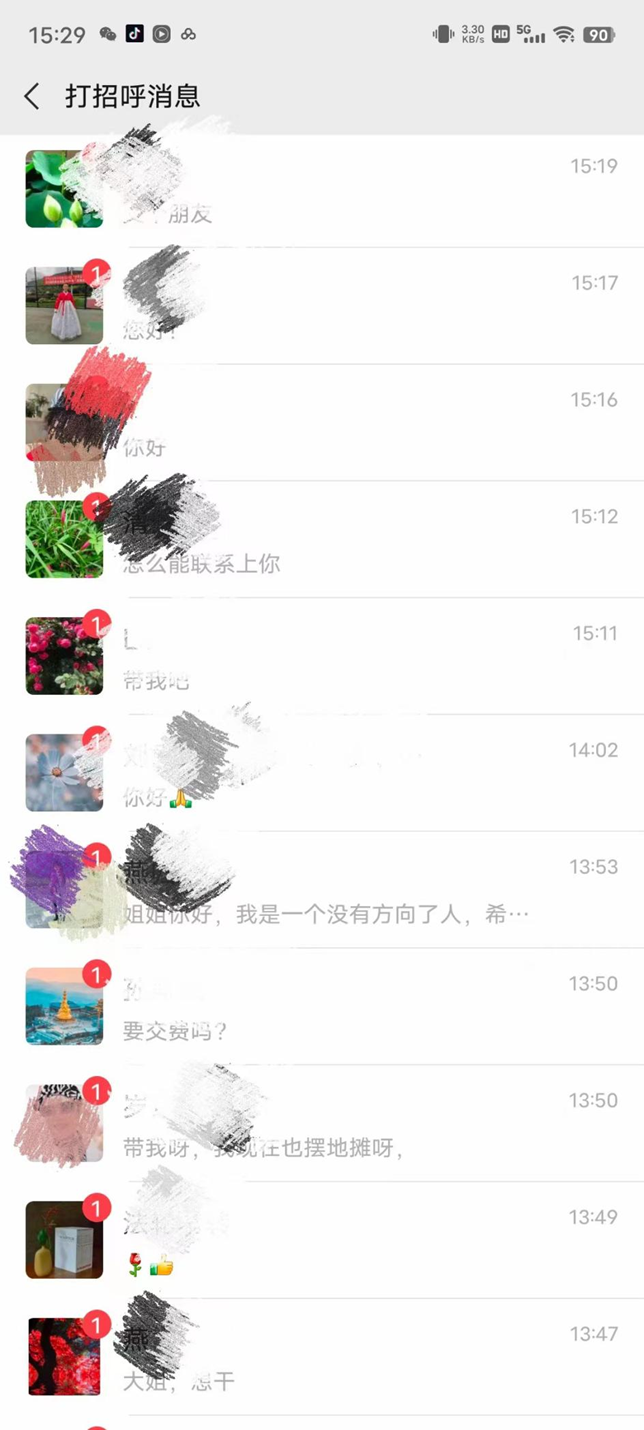
Task: Open the 要交费吗？ message
Action: (340, 1007)
